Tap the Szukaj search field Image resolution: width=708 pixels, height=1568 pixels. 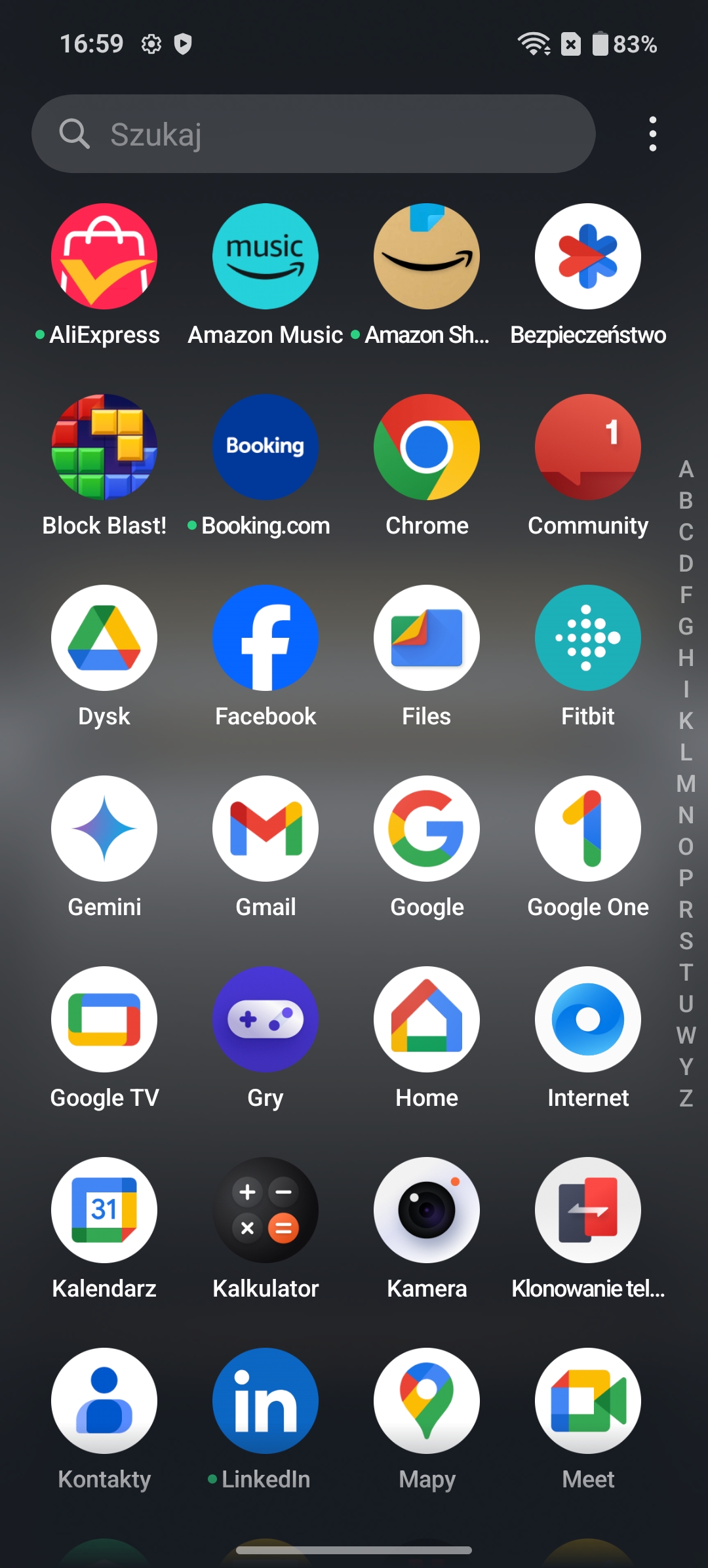[x=313, y=134]
